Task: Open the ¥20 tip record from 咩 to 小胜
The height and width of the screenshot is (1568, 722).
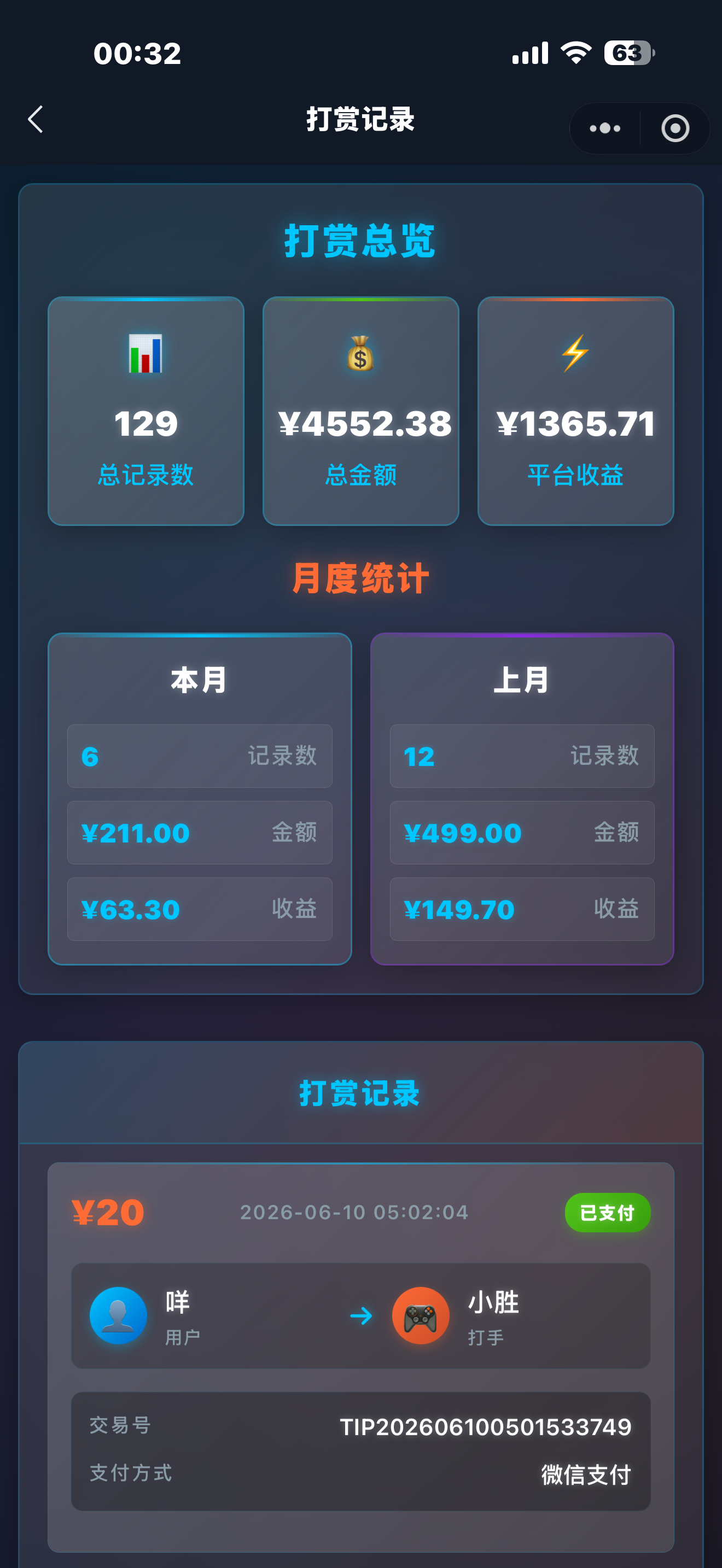Action: [x=360, y=1357]
